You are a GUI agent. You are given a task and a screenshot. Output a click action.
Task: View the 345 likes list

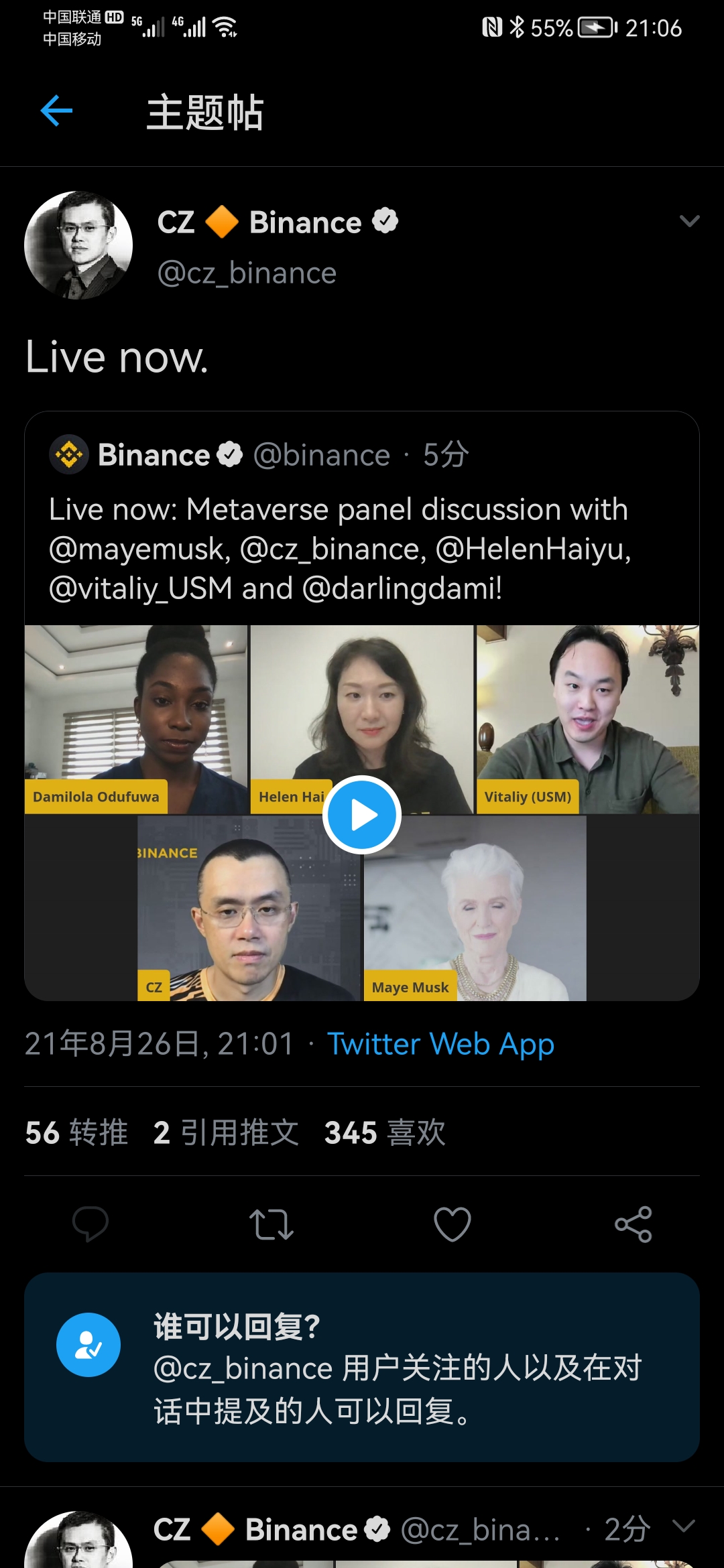(x=385, y=1132)
